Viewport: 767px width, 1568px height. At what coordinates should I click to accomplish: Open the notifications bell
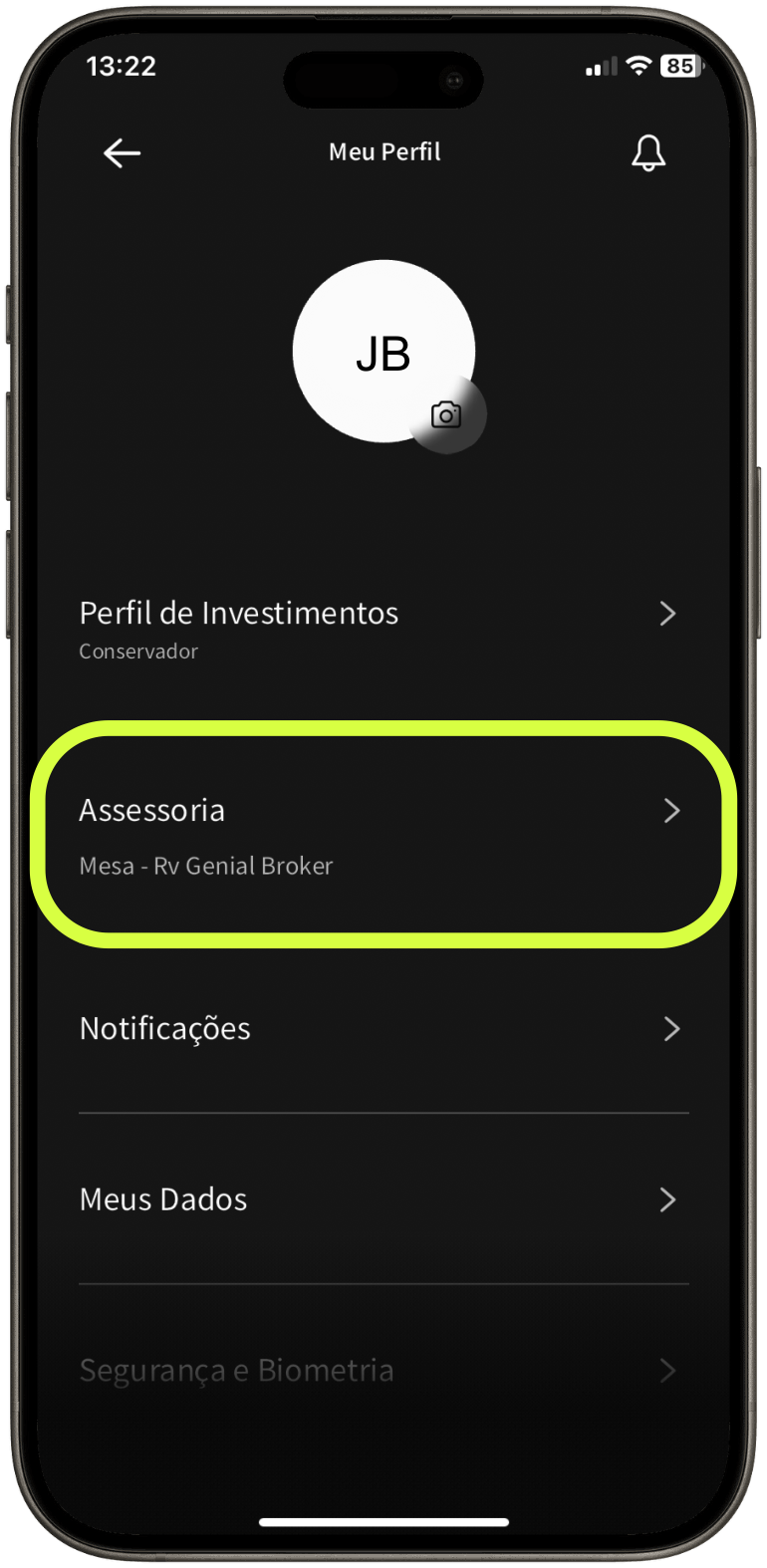[x=647, y=153]
